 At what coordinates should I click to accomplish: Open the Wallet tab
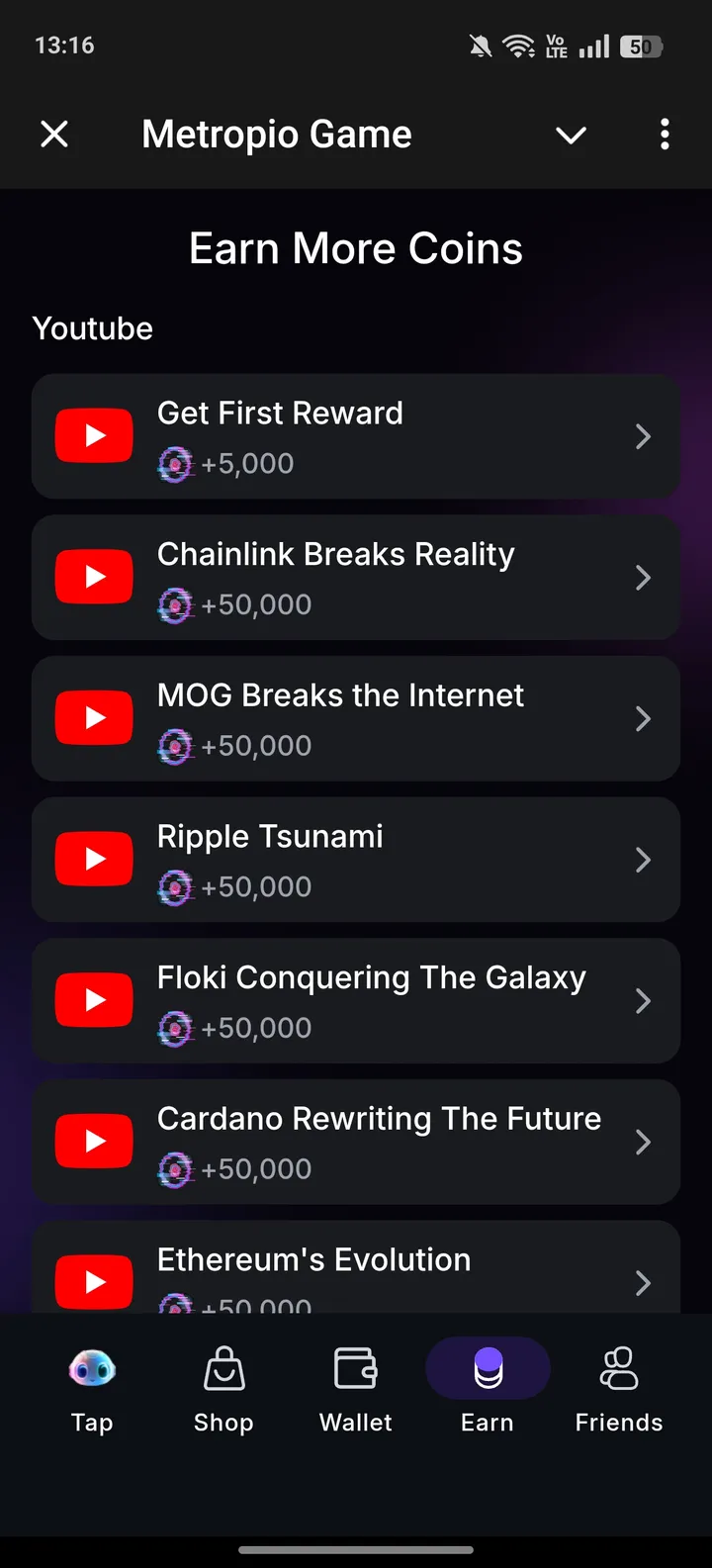(x=356, y=1389)
